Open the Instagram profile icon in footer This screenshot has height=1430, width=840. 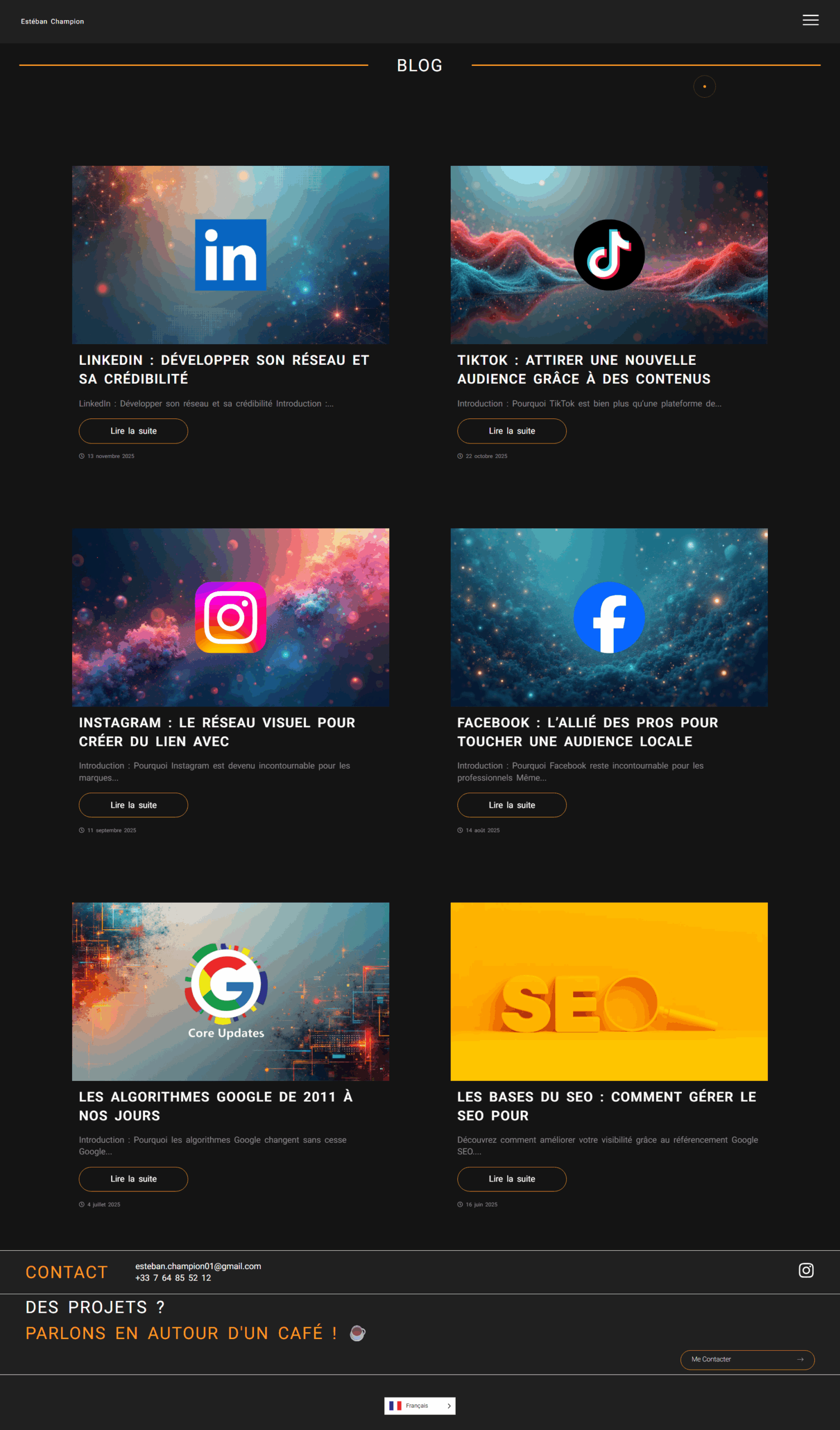pyautogui.click(x=806, y=1270)
